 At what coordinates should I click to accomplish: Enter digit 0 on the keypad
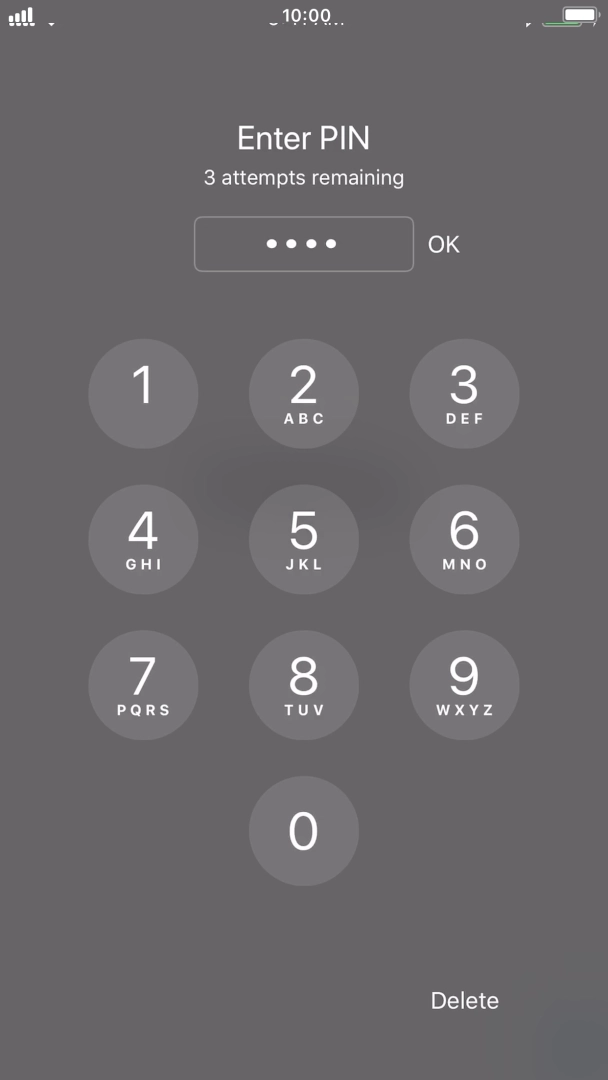(x=304, y=831)
